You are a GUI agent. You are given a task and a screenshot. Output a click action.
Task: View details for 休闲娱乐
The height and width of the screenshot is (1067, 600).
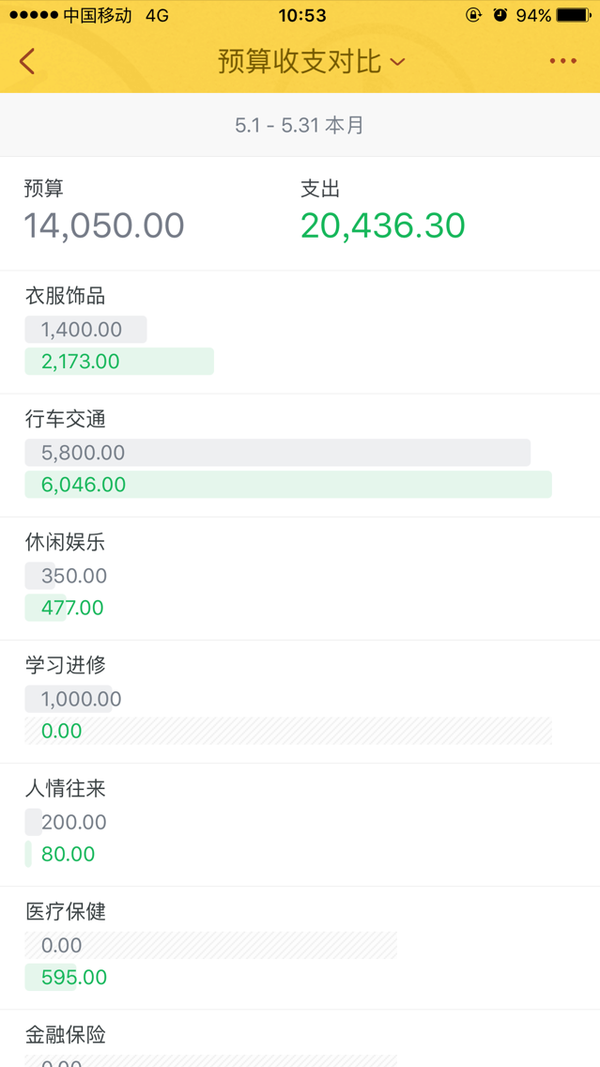[300, 578]
